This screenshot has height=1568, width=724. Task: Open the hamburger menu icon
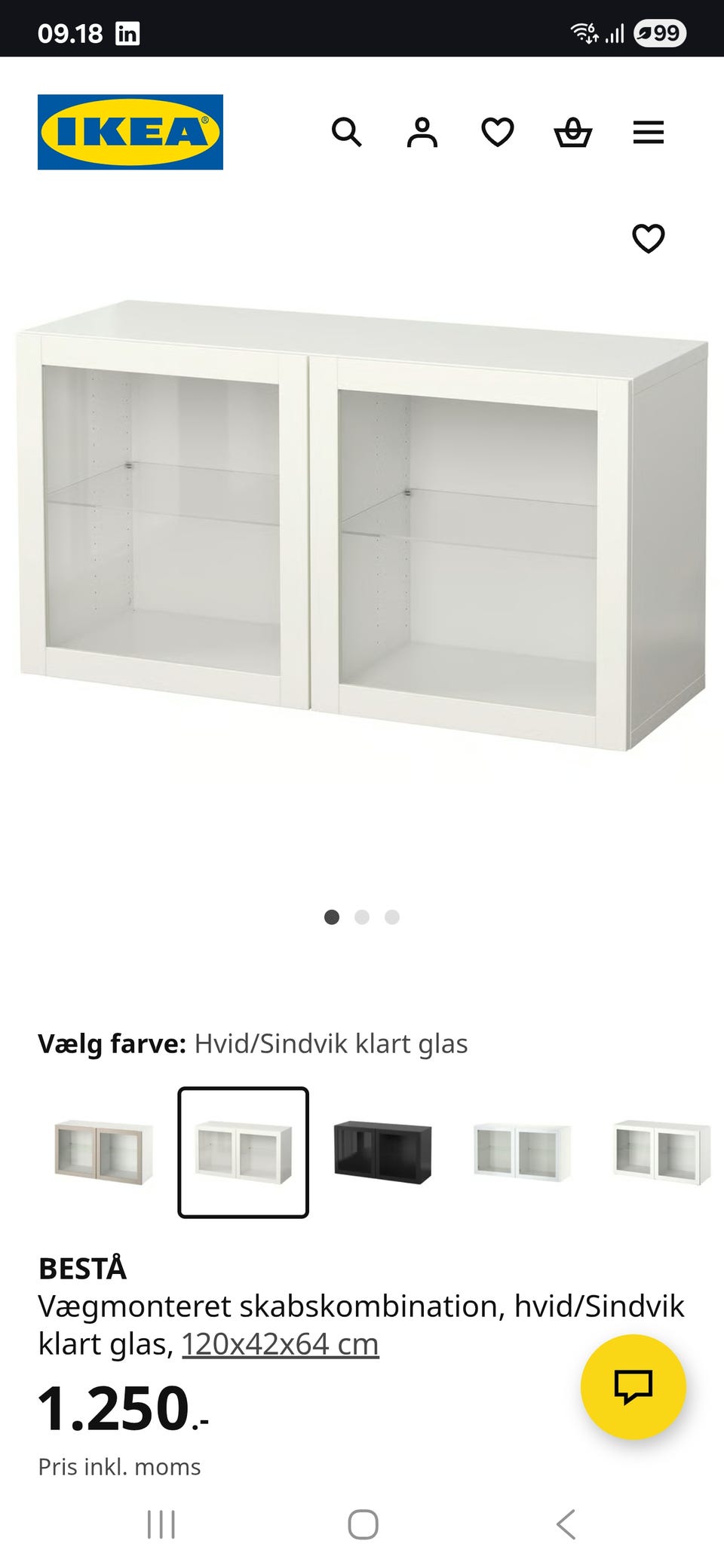pos(648,133)
